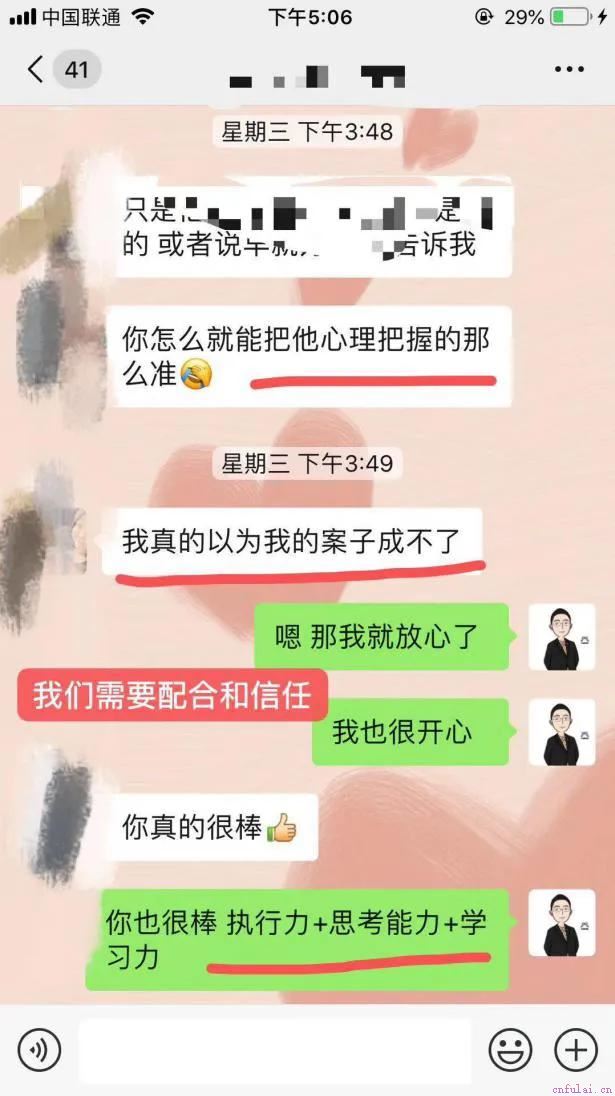Open the plus attachments menu

pyautogui.click(x=575, y=1050)
